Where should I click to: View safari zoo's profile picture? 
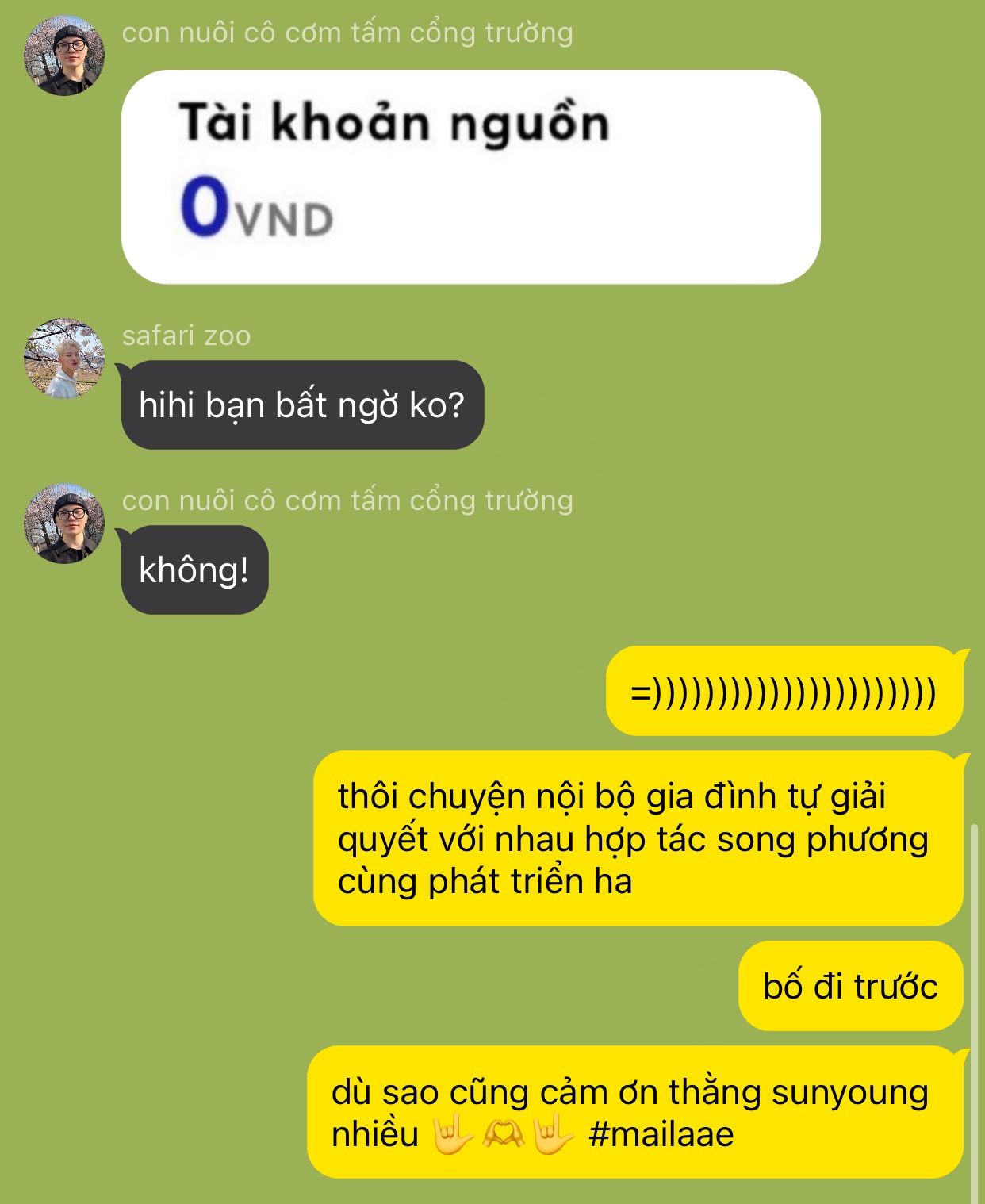coord(64,359)
